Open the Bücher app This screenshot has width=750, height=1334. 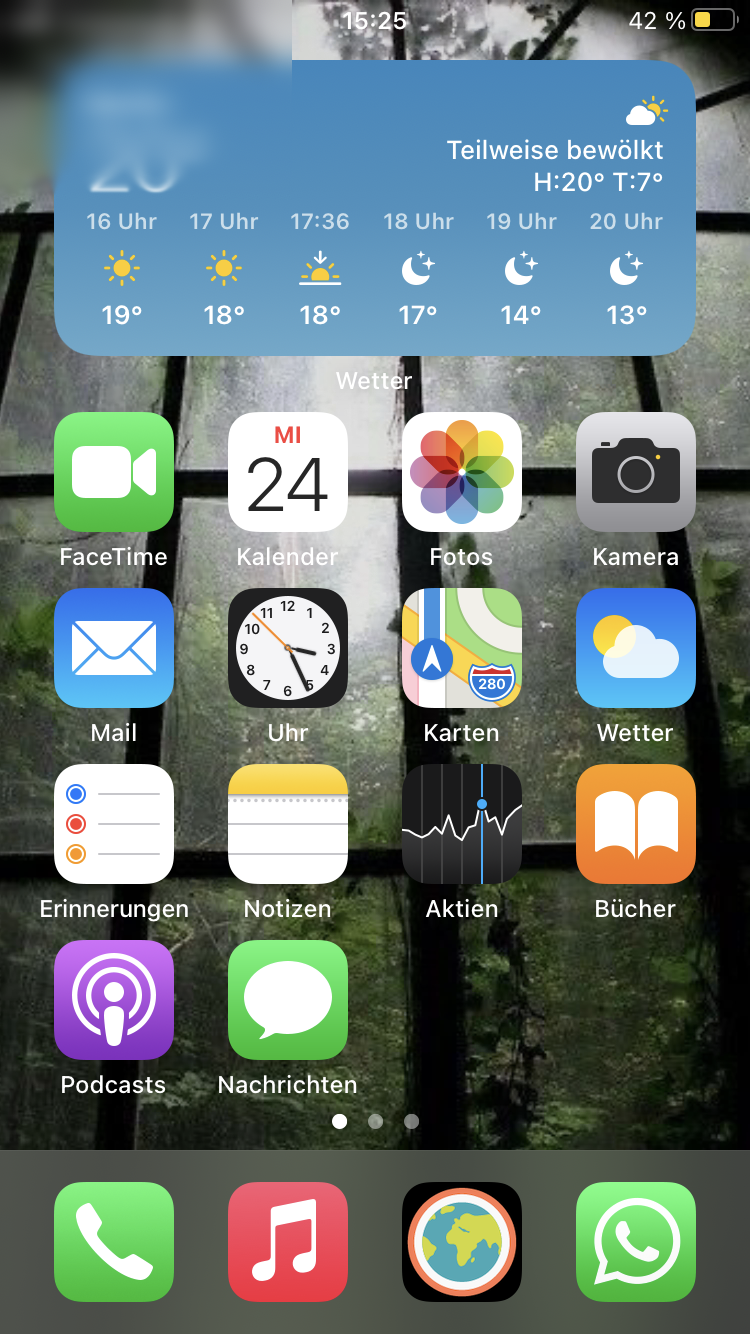click(636, 824)
